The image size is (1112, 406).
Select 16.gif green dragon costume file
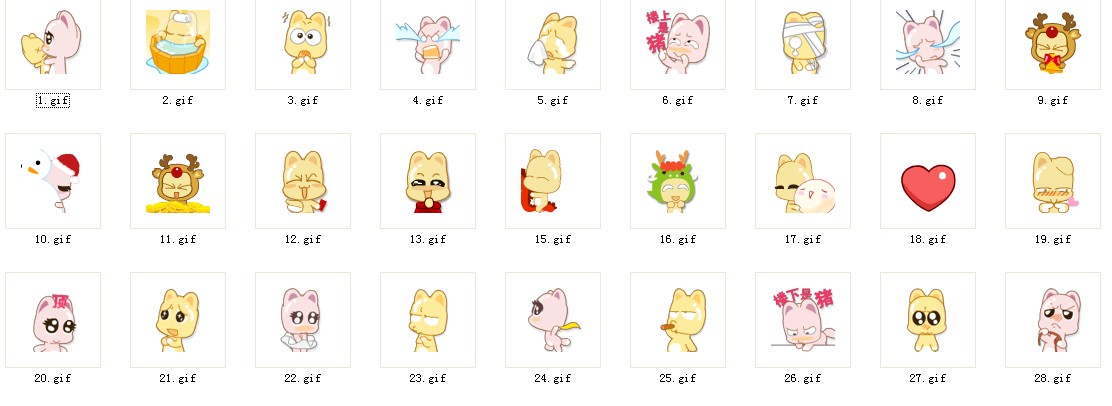[678, 181]
